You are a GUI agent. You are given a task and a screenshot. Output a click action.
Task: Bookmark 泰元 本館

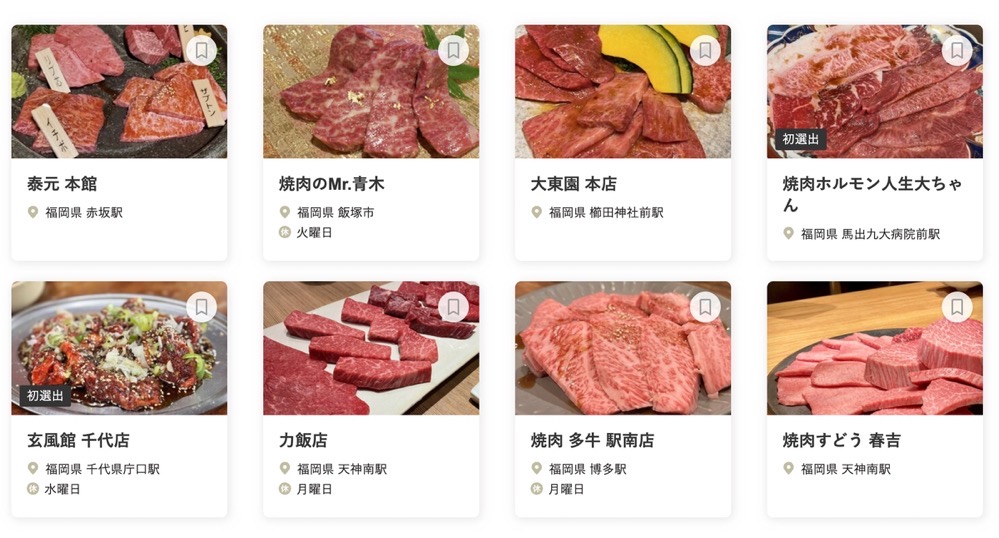[201, 50]
